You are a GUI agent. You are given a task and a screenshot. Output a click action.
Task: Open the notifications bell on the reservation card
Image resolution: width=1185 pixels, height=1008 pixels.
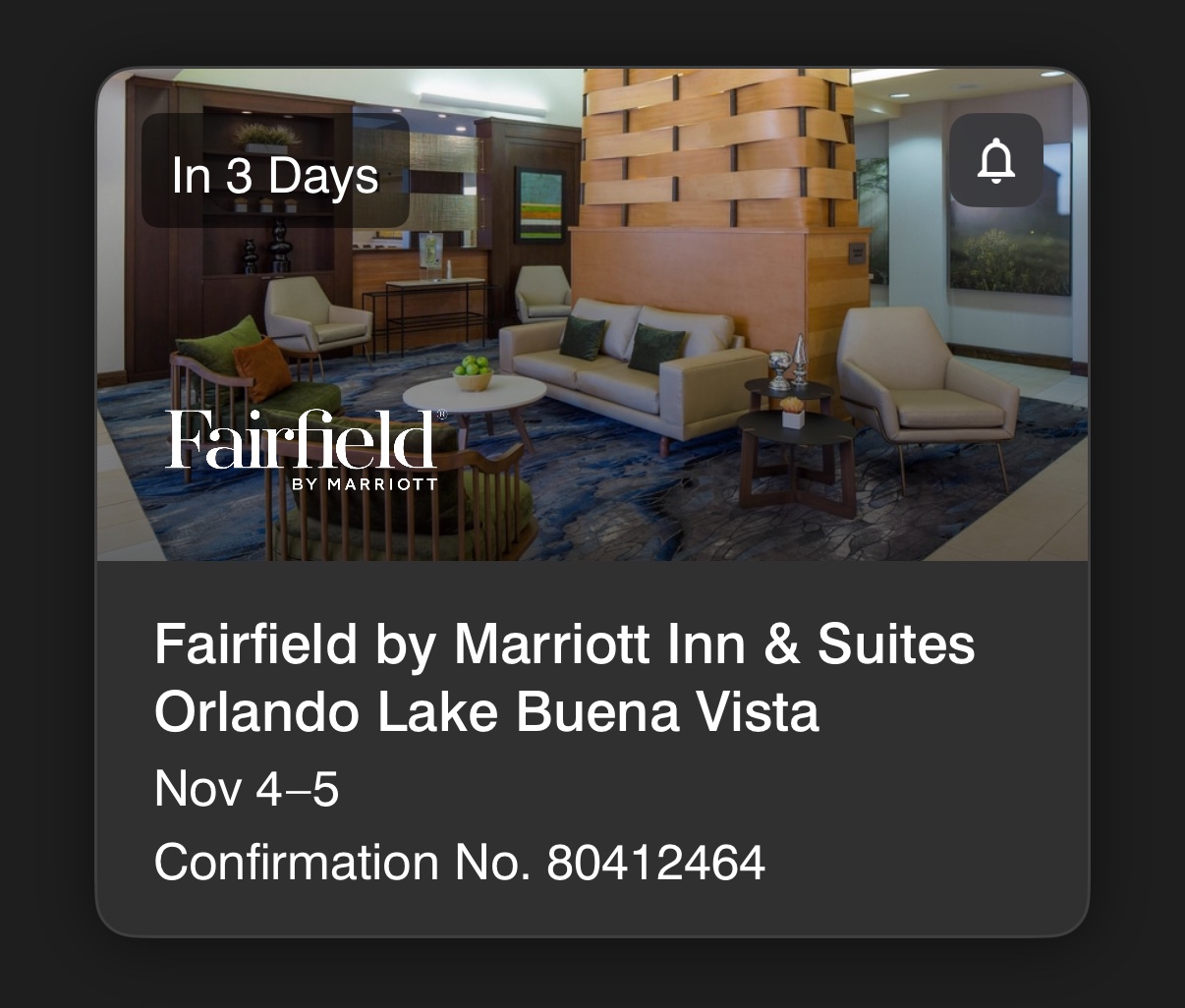pos(995,160)
